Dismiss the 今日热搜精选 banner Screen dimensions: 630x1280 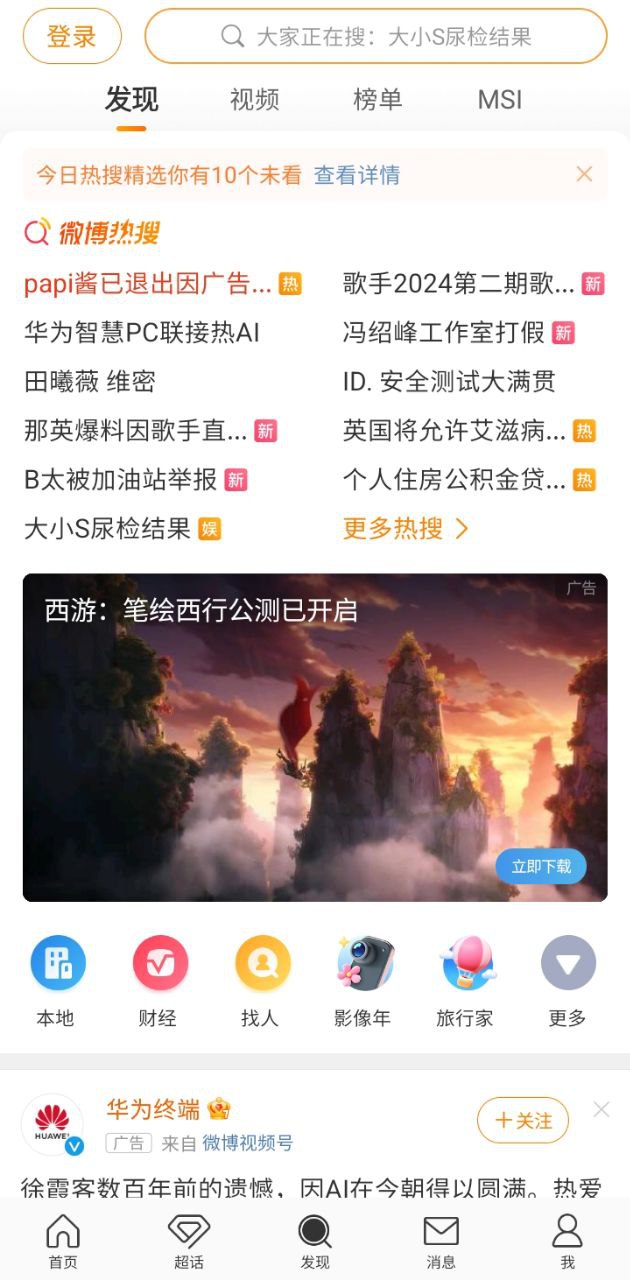[585, 175]
